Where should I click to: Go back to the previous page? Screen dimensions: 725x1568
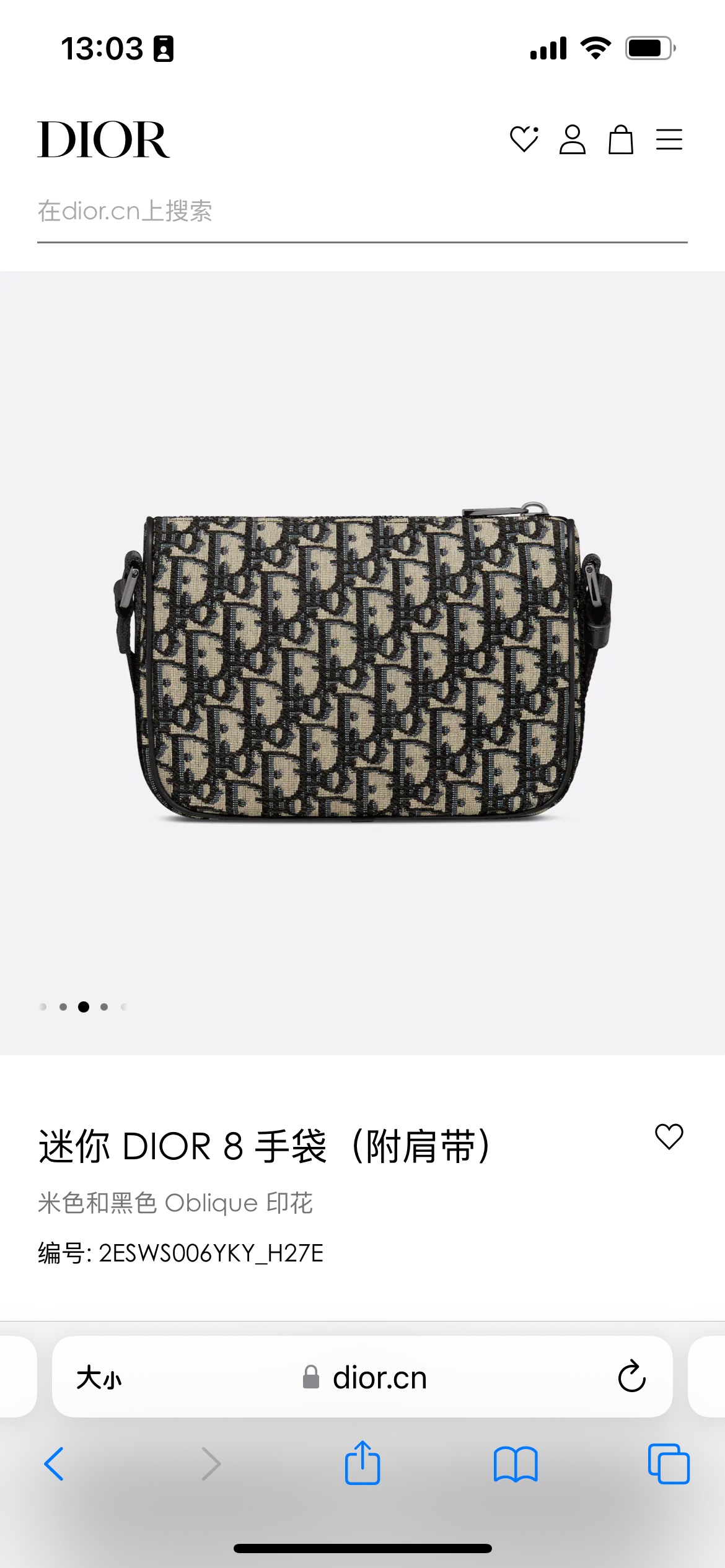pos(55,1464)
